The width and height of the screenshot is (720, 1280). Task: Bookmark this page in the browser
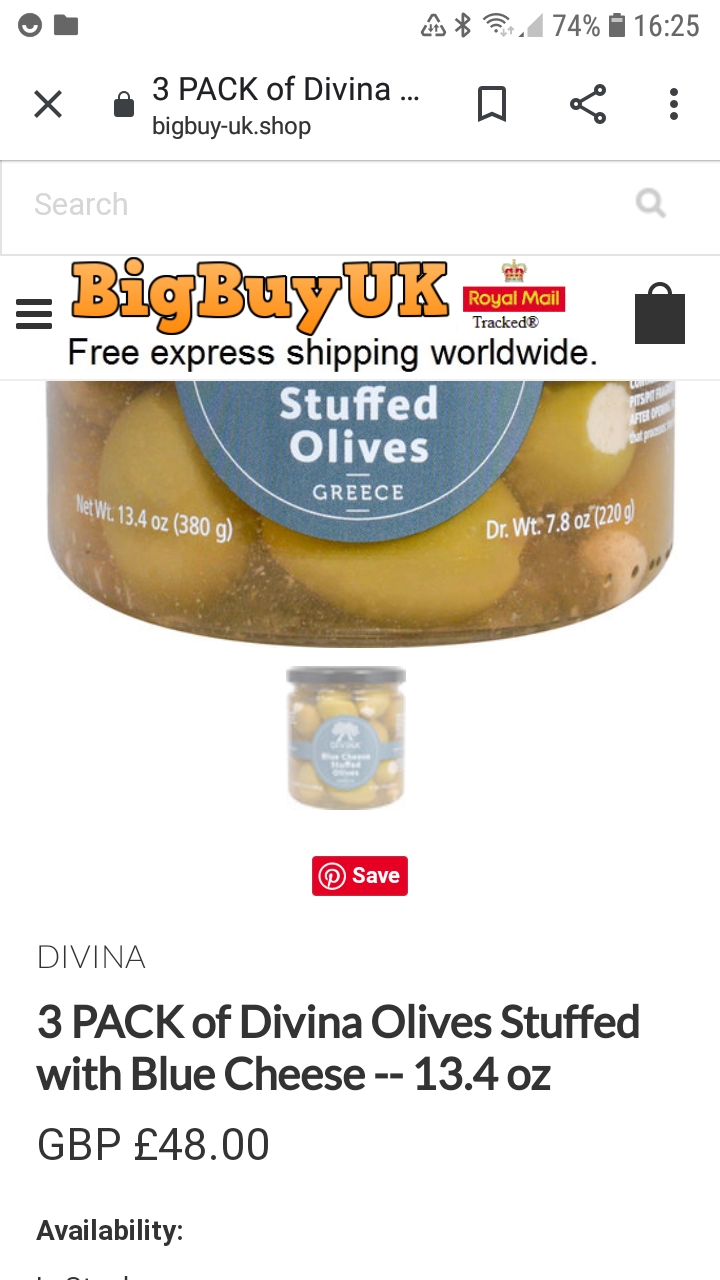[x=492, y=104]
